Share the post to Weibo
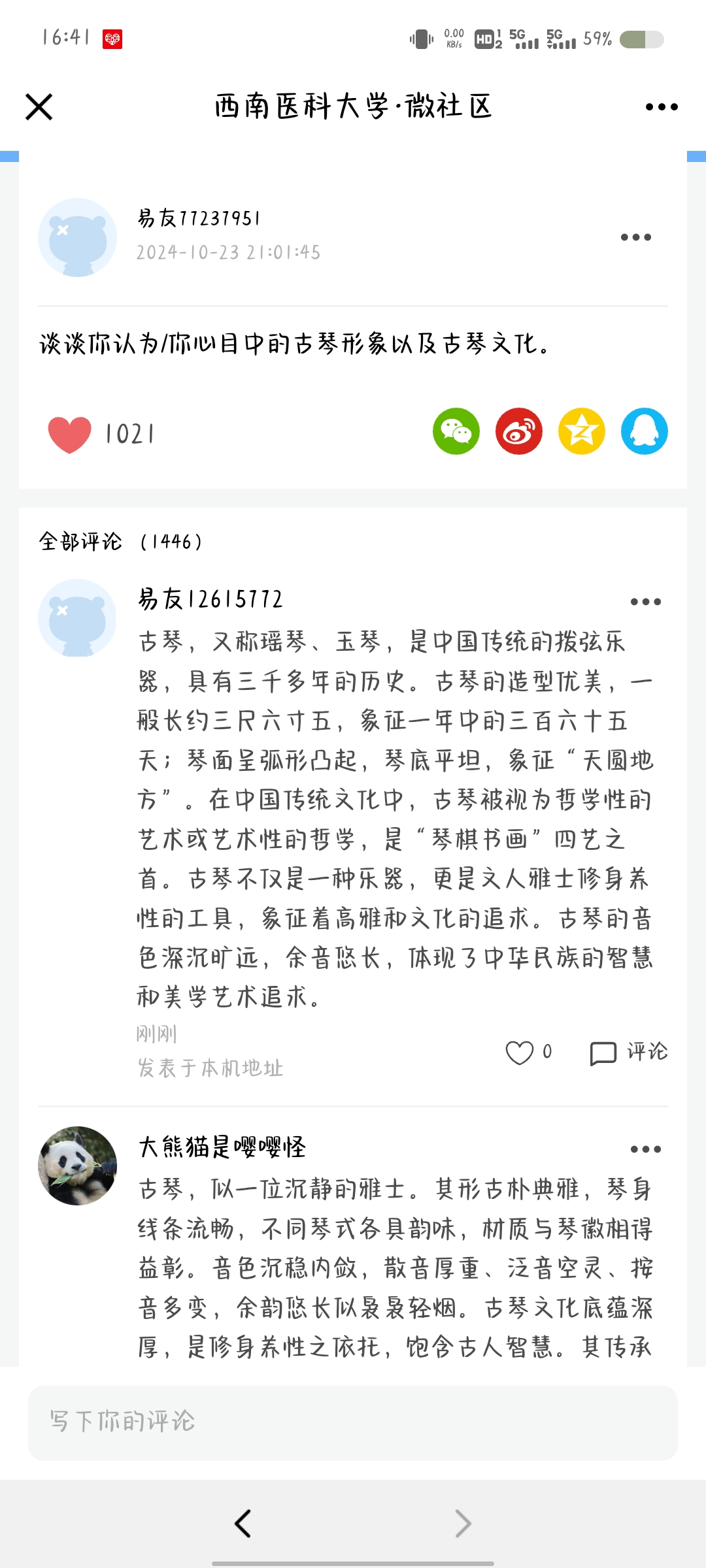This screenshot has height=1568, width=706. click(x=518, y=431)
